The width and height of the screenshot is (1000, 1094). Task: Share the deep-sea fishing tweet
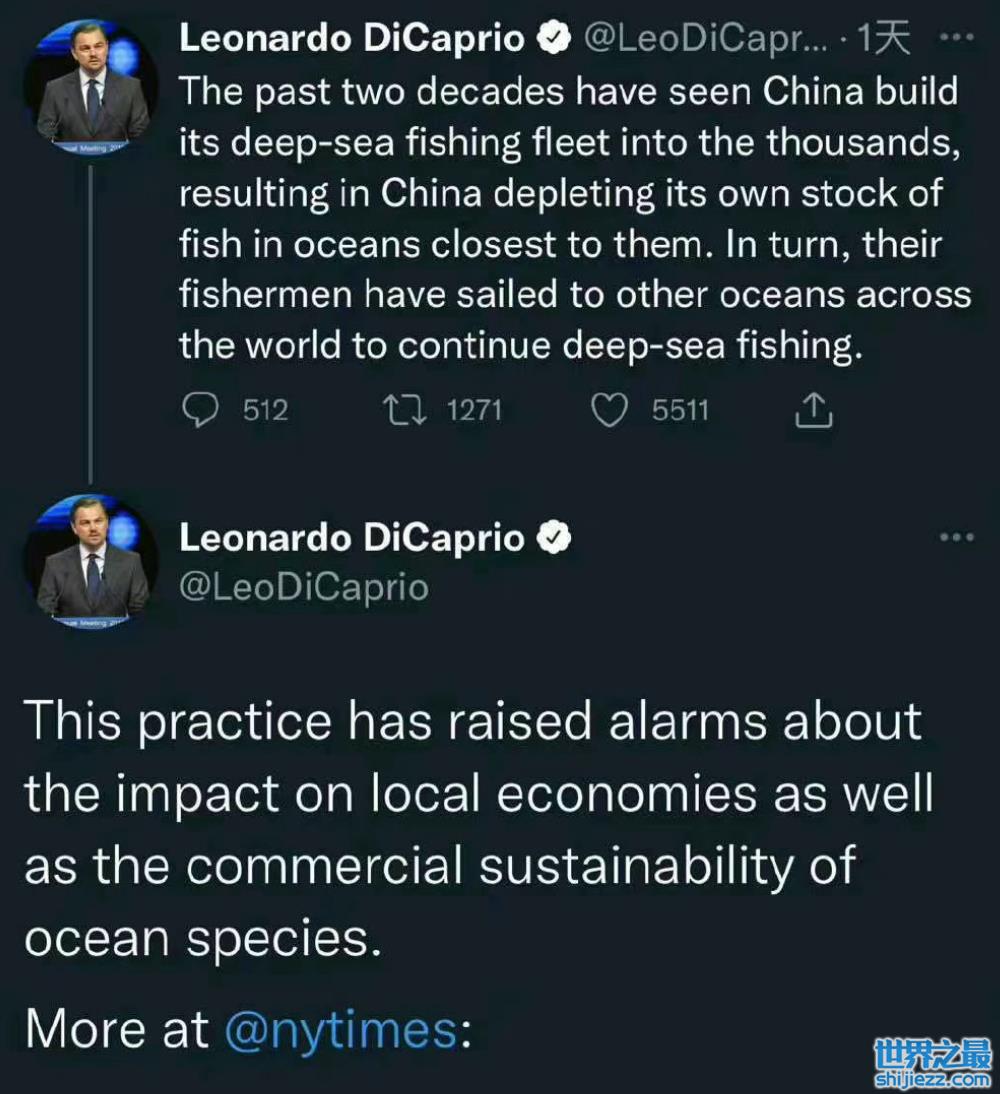815,410
